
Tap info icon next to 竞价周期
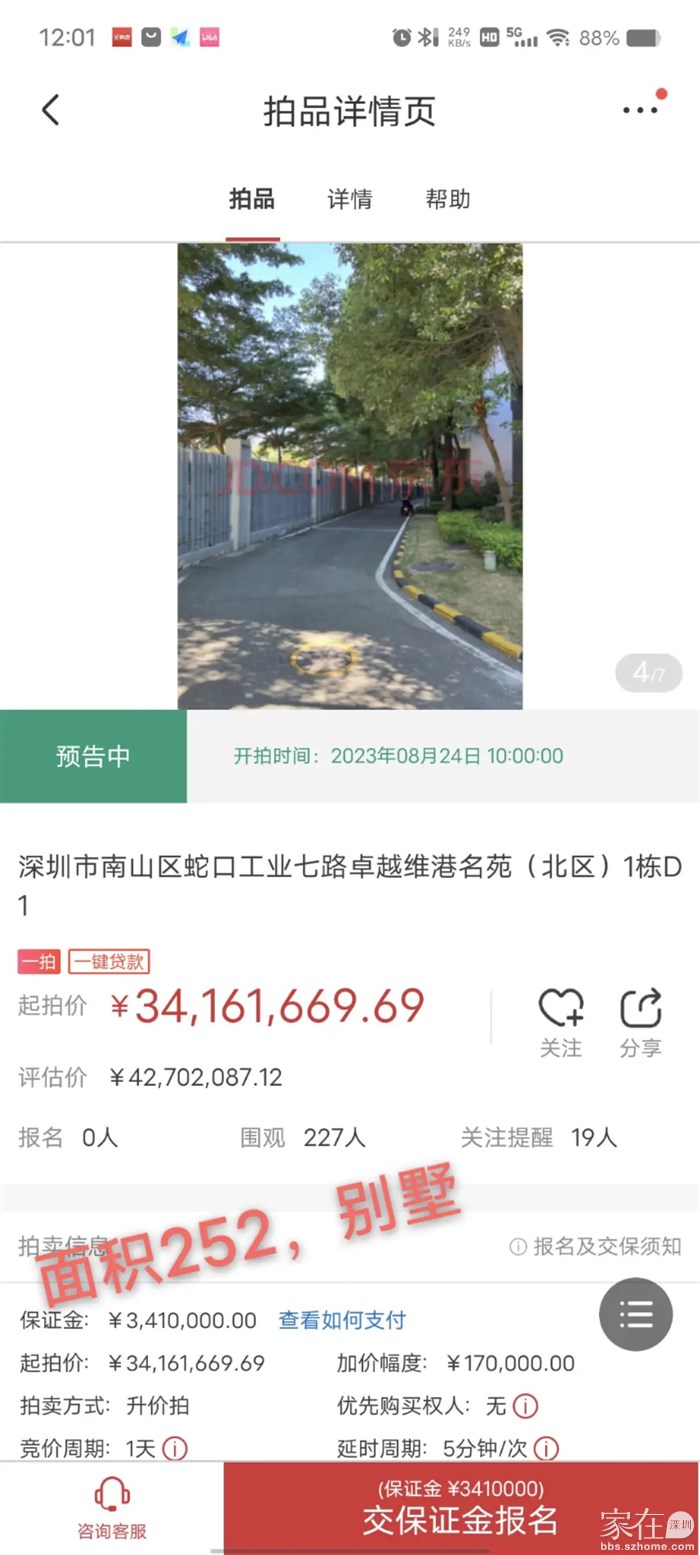[x=174, y=1448]
